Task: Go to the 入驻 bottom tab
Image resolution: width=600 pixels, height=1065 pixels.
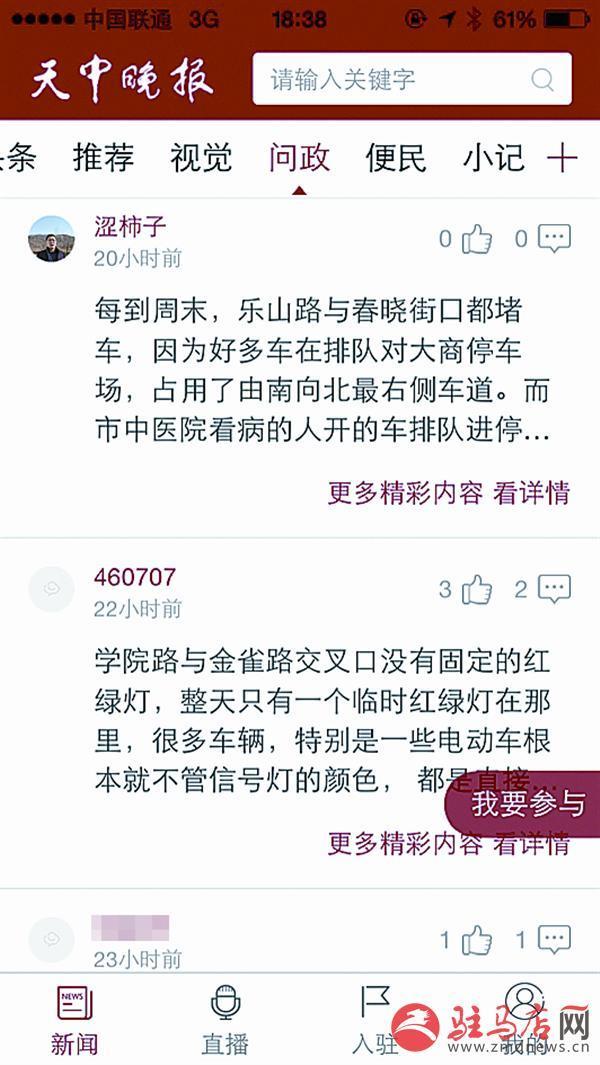Action: [375, 1020]
